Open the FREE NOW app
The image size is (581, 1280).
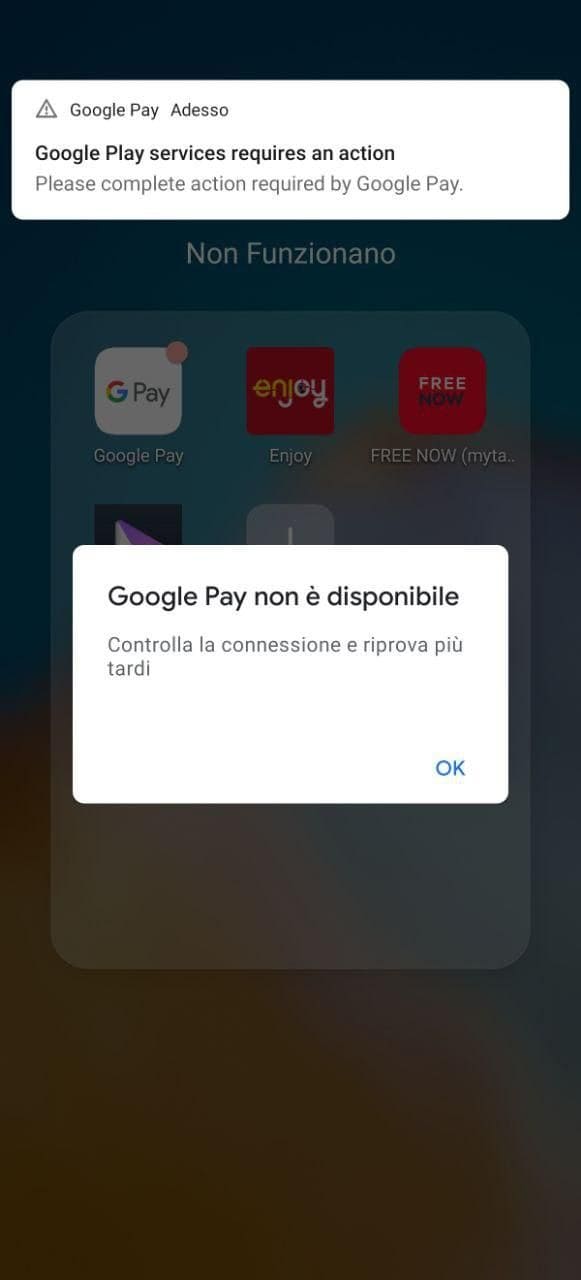(x=442, y=391)
